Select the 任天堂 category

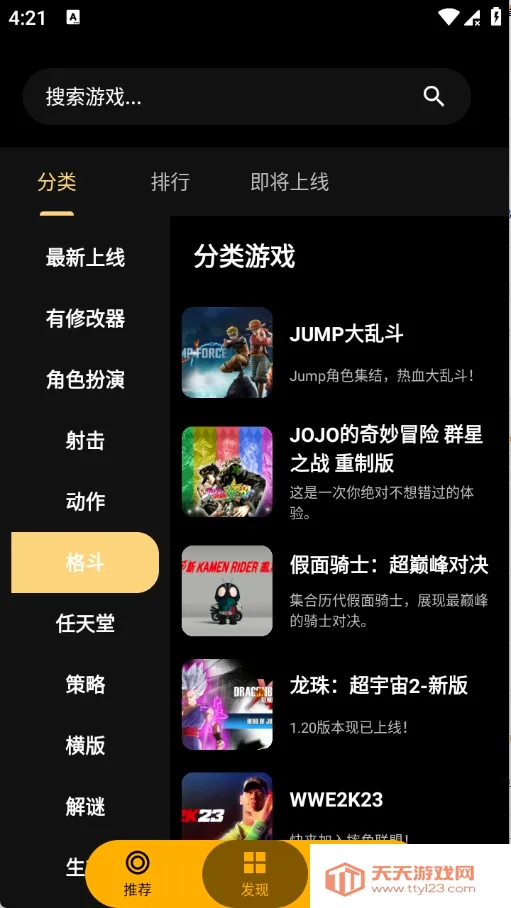click(85, 624)
